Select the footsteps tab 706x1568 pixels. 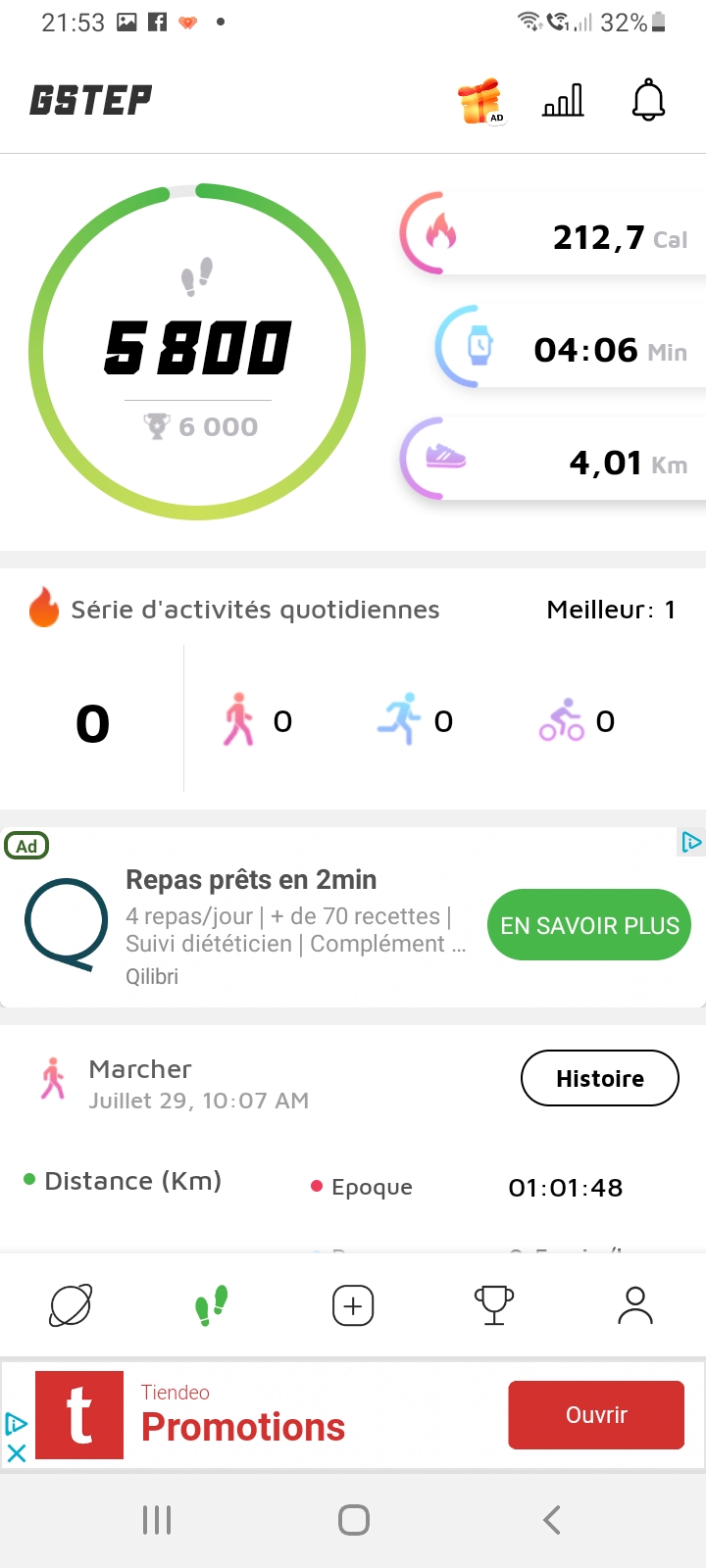tap(212, 1305)
